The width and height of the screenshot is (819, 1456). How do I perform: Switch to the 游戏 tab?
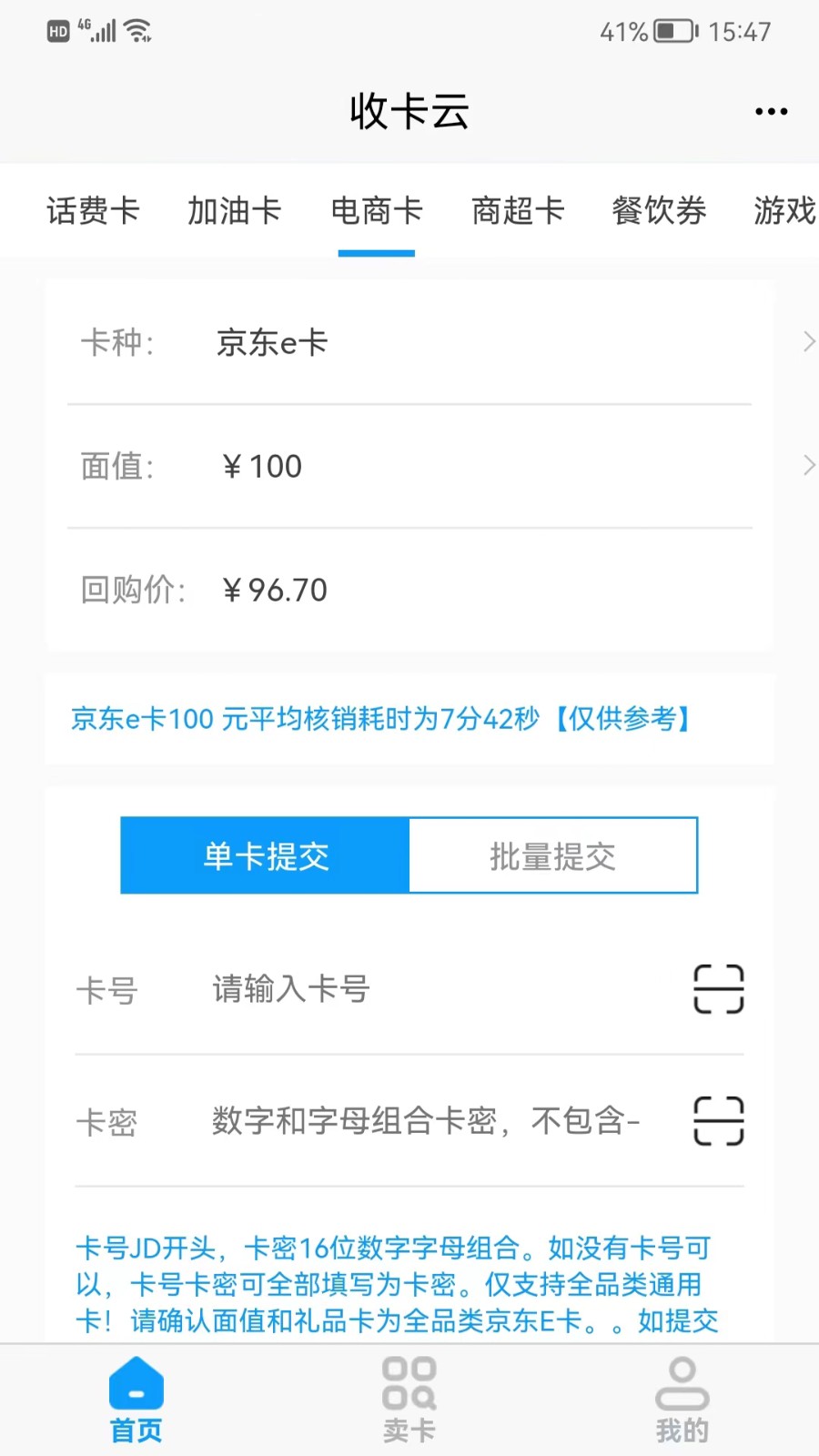coord(784,211)
